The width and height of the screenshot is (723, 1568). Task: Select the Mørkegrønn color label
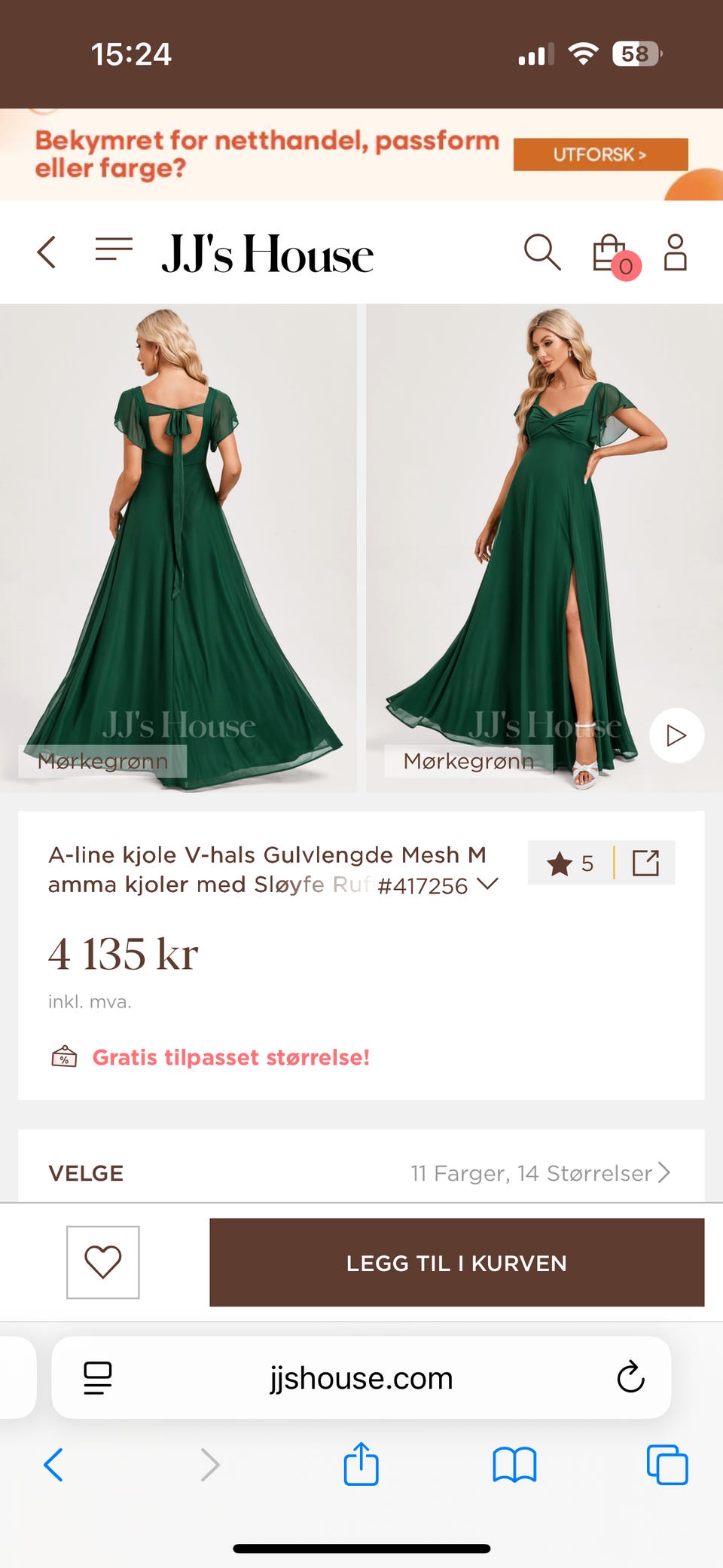click(x=105, y=761)
